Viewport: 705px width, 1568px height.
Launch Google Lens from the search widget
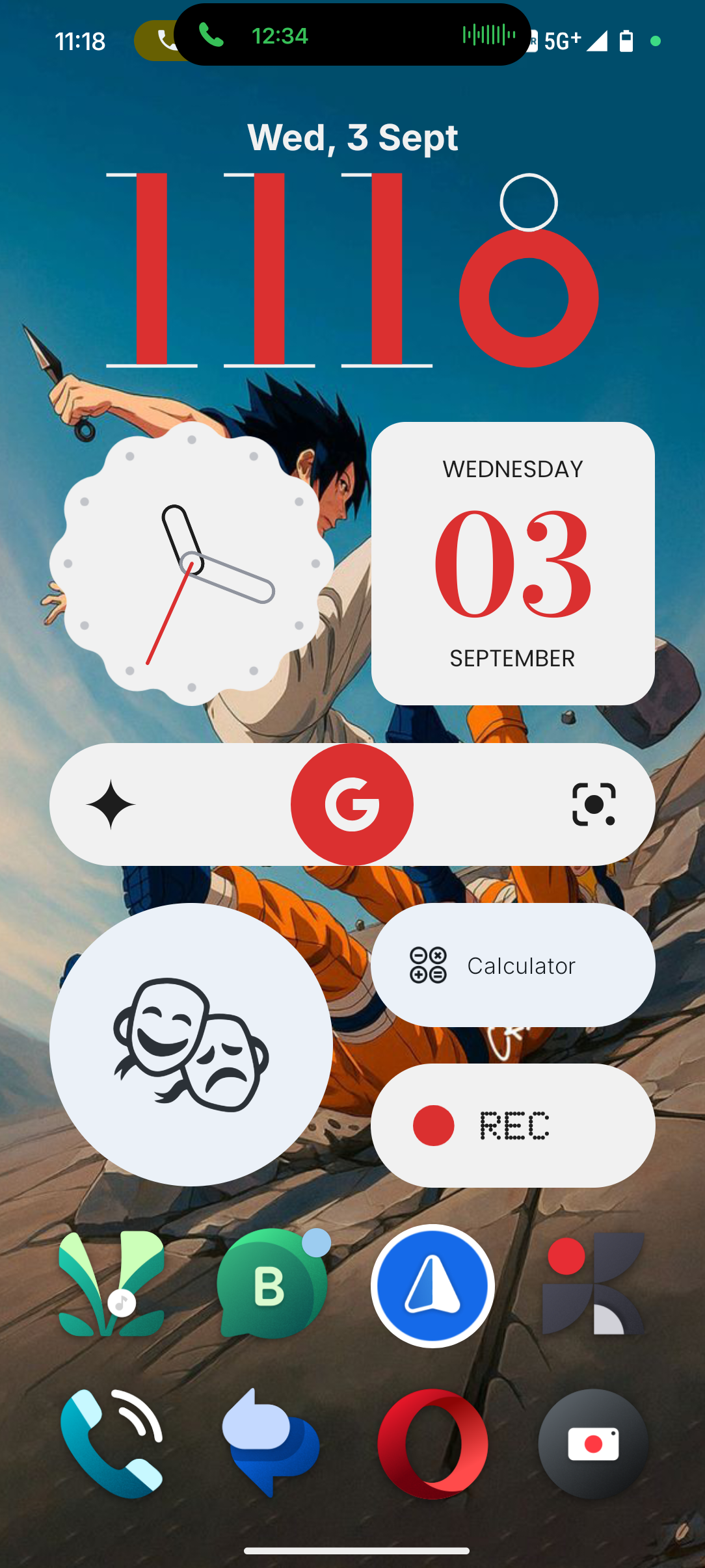point(593,804)
